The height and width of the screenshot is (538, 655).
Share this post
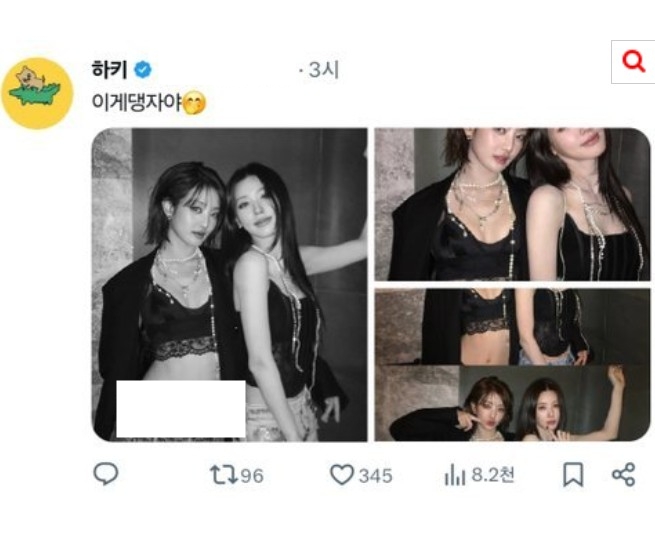(623, 475)
